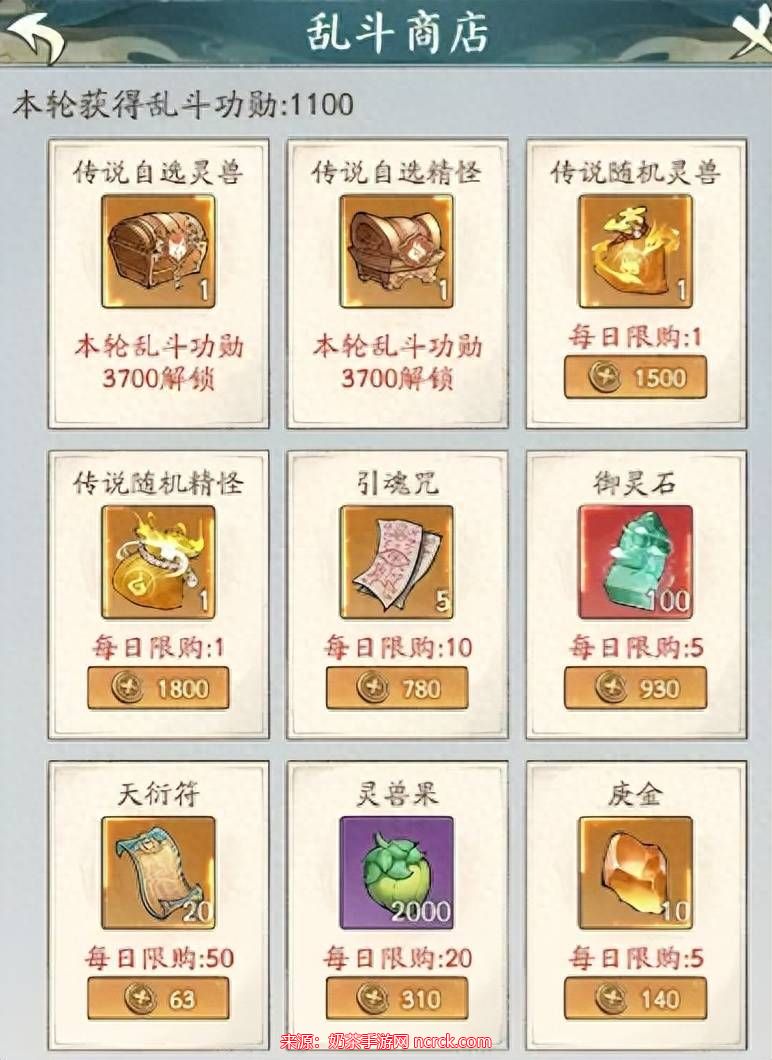Purchase 引魂咒 for 780
This screenshot has height=1060, width=772.
coord(397,688)
